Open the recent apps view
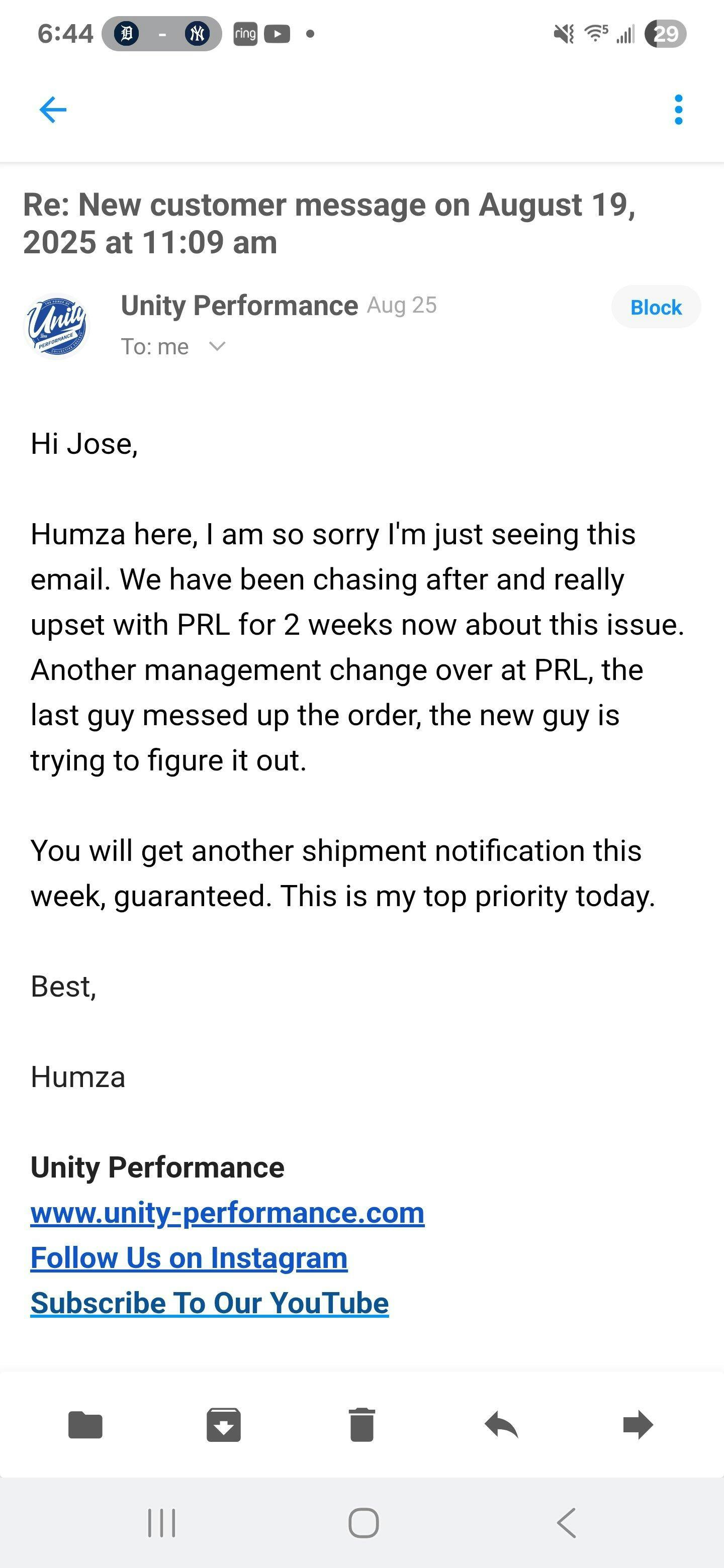 click(162, 1523)
